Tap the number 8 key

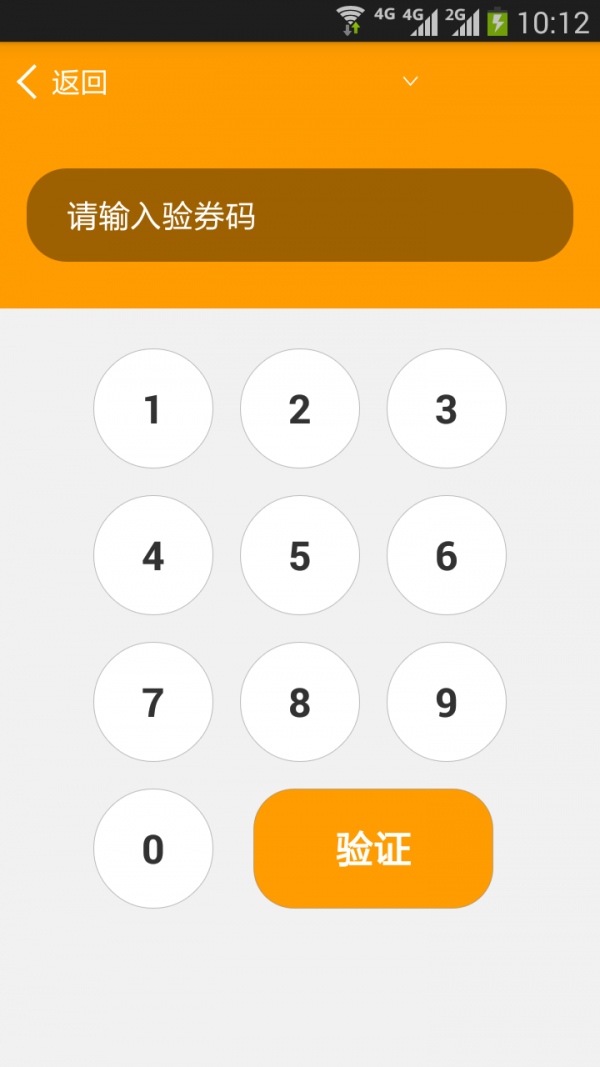(300, 703)
